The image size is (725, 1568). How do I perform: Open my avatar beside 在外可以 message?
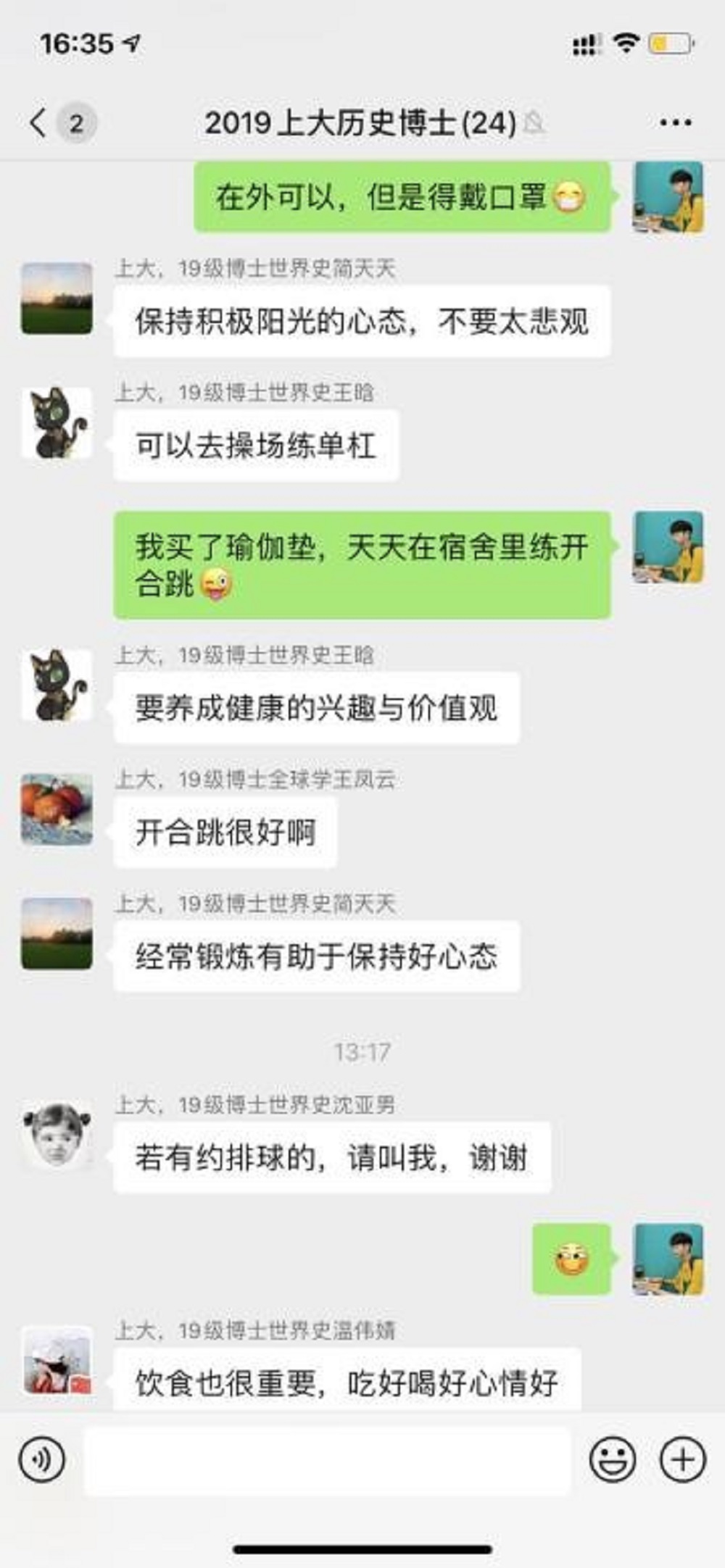668,197
